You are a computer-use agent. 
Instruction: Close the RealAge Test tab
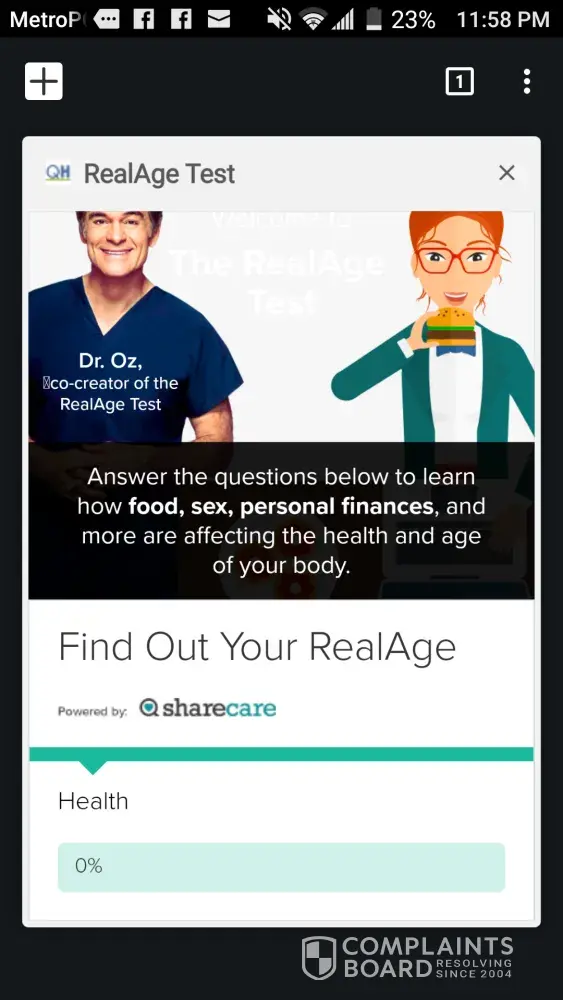pyautogui.click(x=507, y=173)
